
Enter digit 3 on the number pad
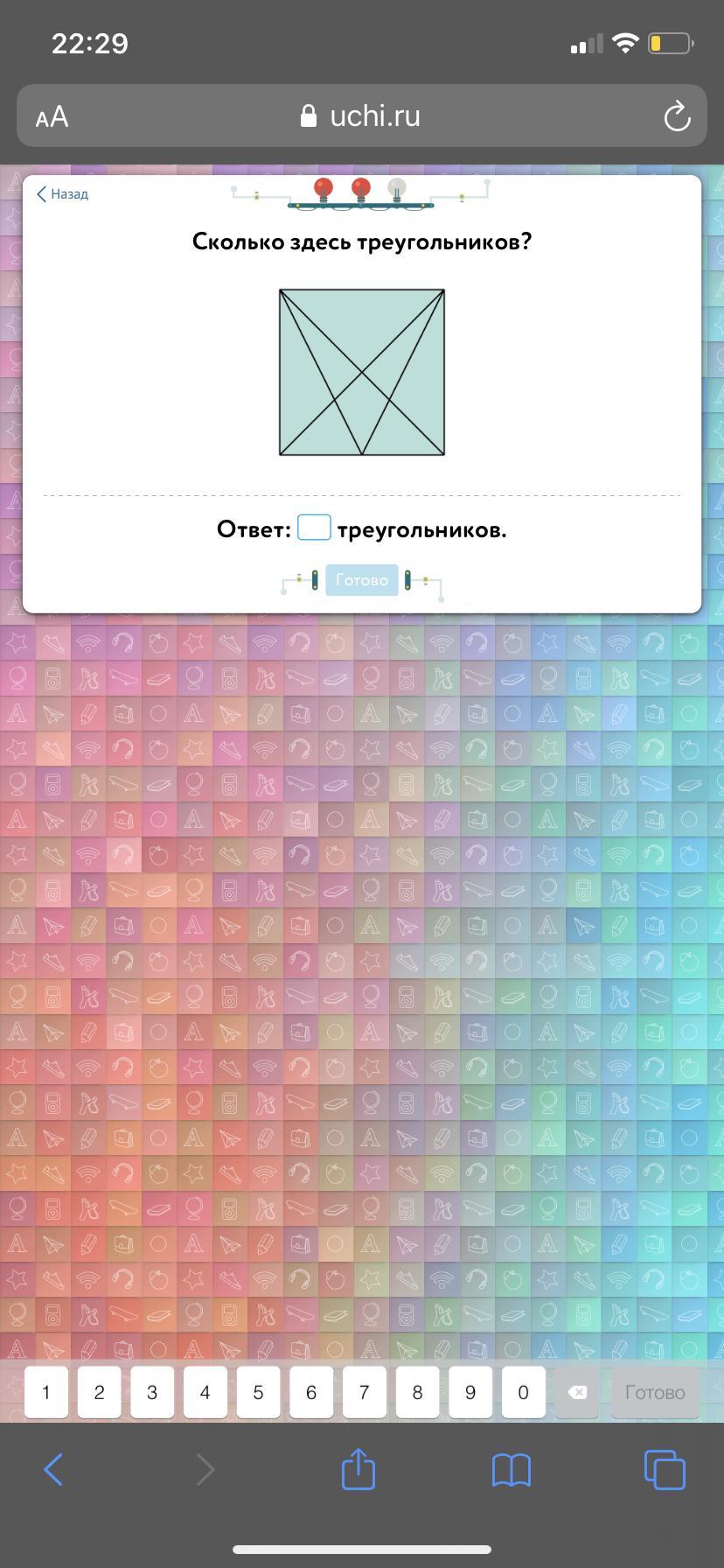(x=152, y=1392)
